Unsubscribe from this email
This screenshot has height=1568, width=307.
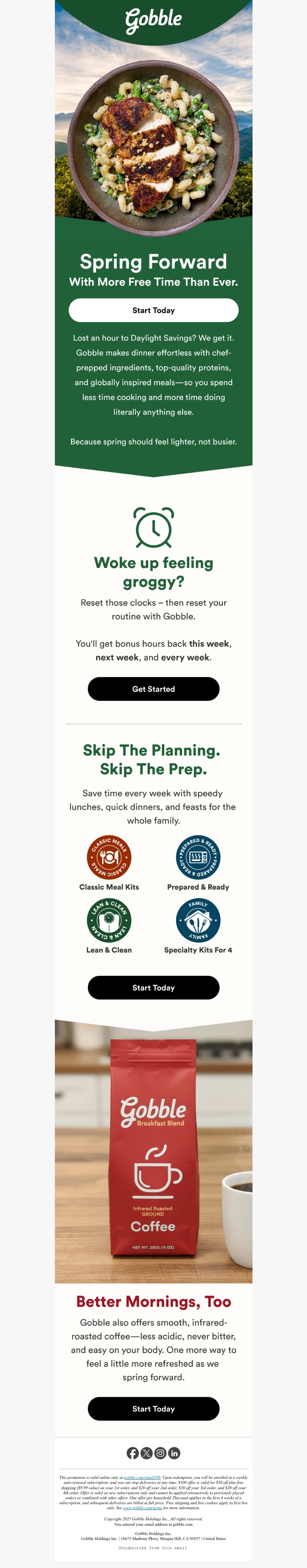tap(153, 1547)
